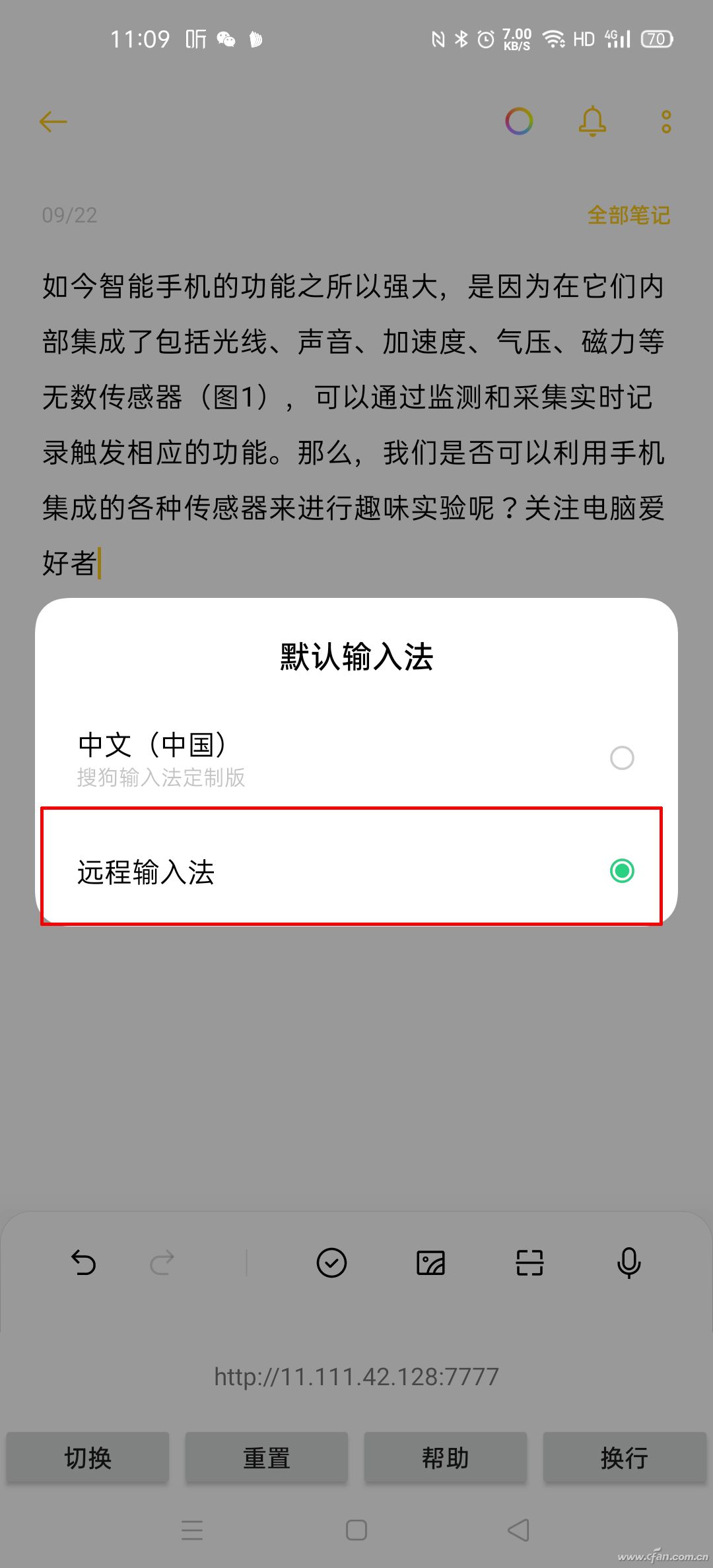This screenshot has height=1568, width=713.
Task: Click the back arrow at top left
Action: pyautogui.click(x=53, y=121)
